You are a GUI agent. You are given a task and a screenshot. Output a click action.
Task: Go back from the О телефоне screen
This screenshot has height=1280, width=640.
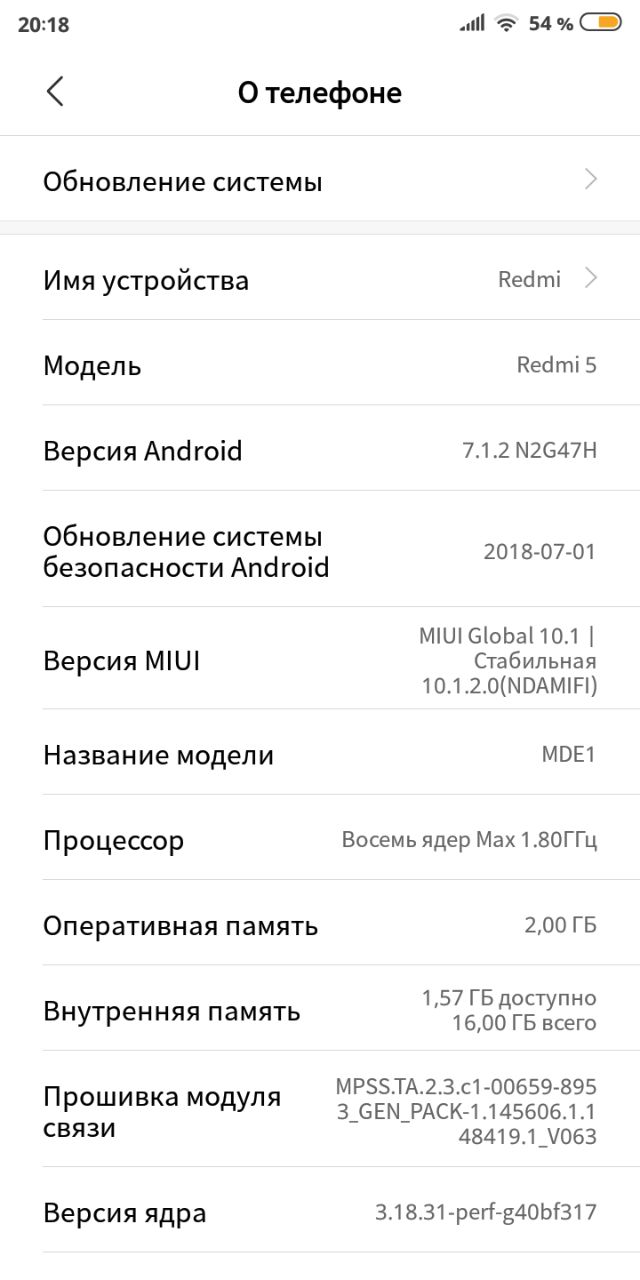55,92
